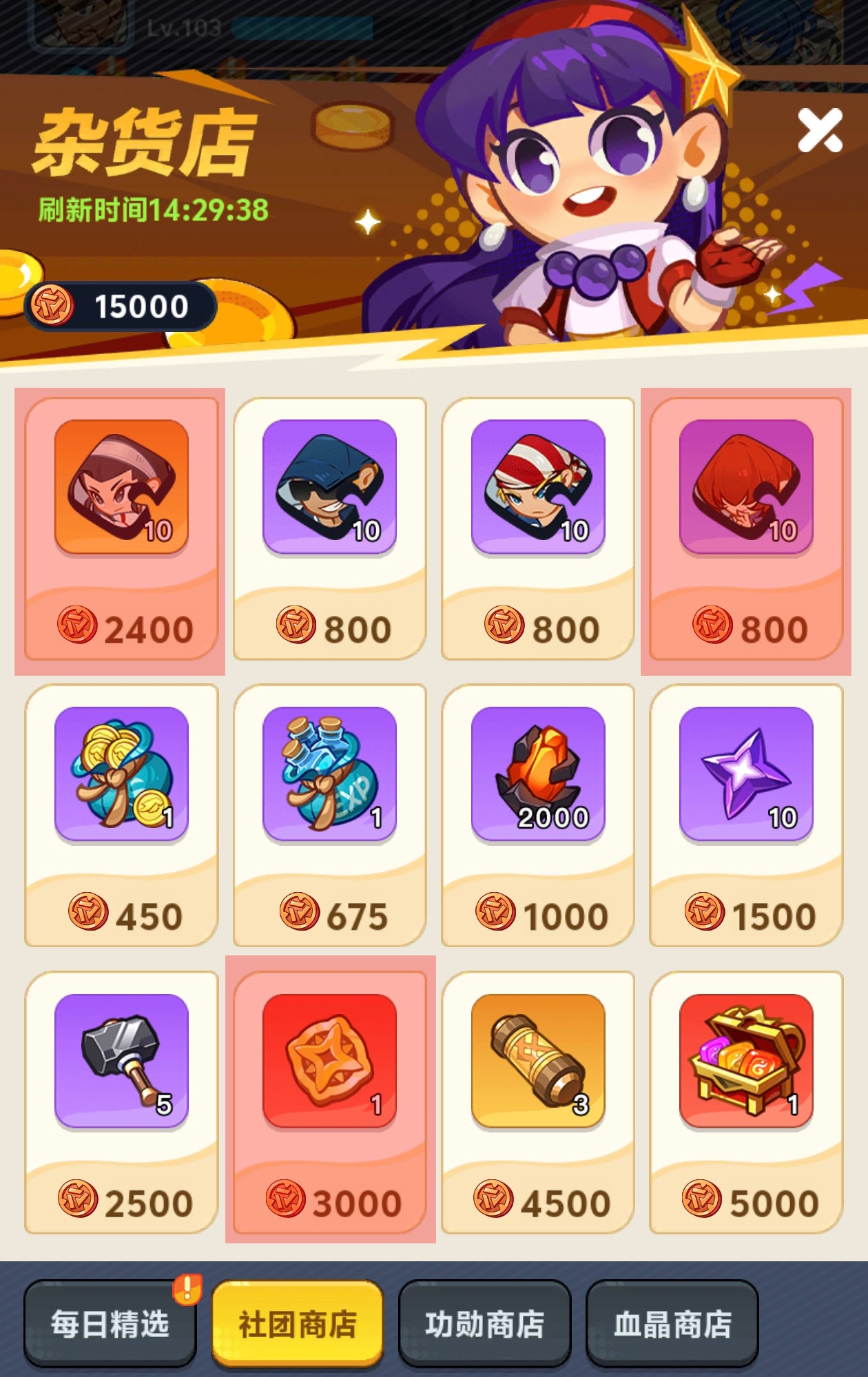The height and width of the screenshot is (1377, 868).
Task: Buy the purple star item for 1500
Action: [x=746, y=816]
